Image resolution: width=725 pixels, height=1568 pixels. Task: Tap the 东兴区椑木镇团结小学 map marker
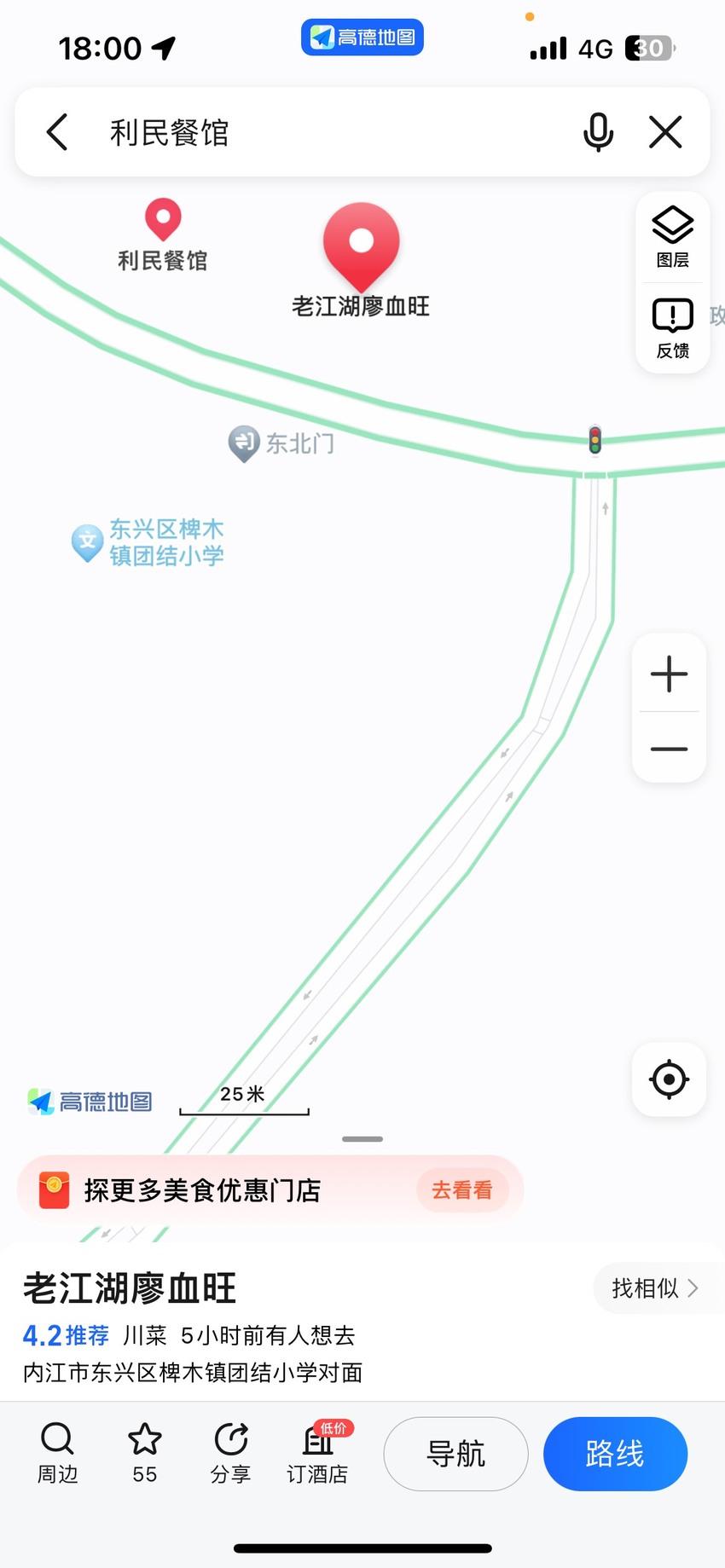[x=87, y=543]
